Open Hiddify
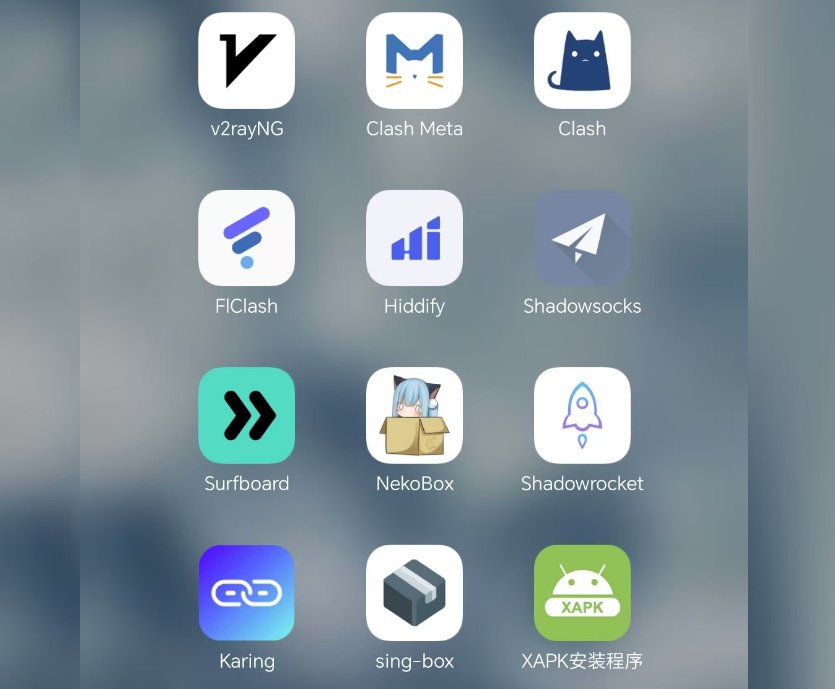835x689 pixels. (x=414, y=238)
